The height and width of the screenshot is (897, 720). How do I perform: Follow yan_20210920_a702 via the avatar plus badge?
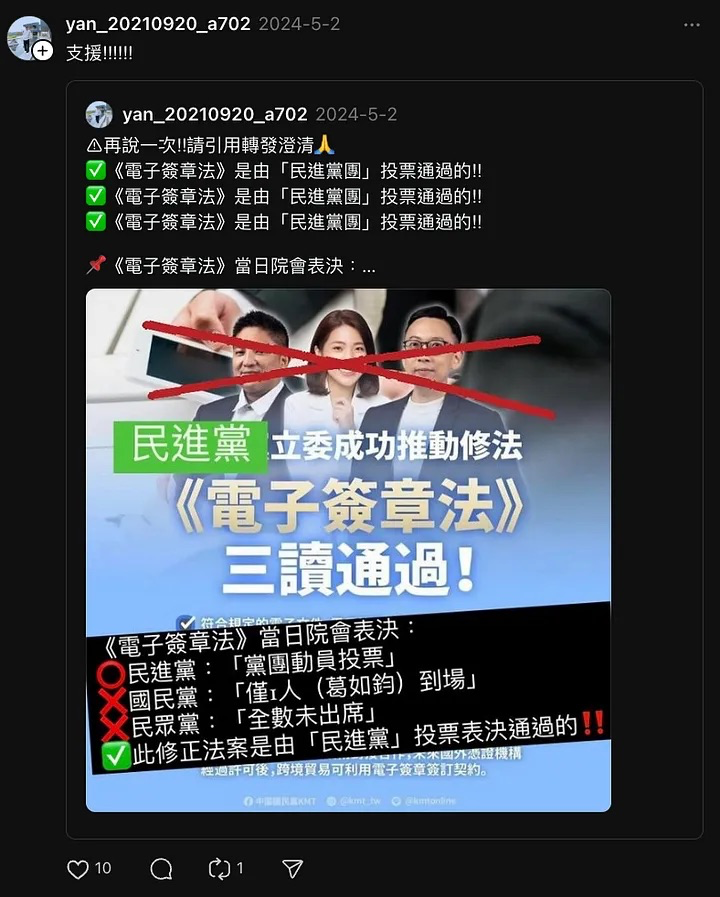coord(43,49)
